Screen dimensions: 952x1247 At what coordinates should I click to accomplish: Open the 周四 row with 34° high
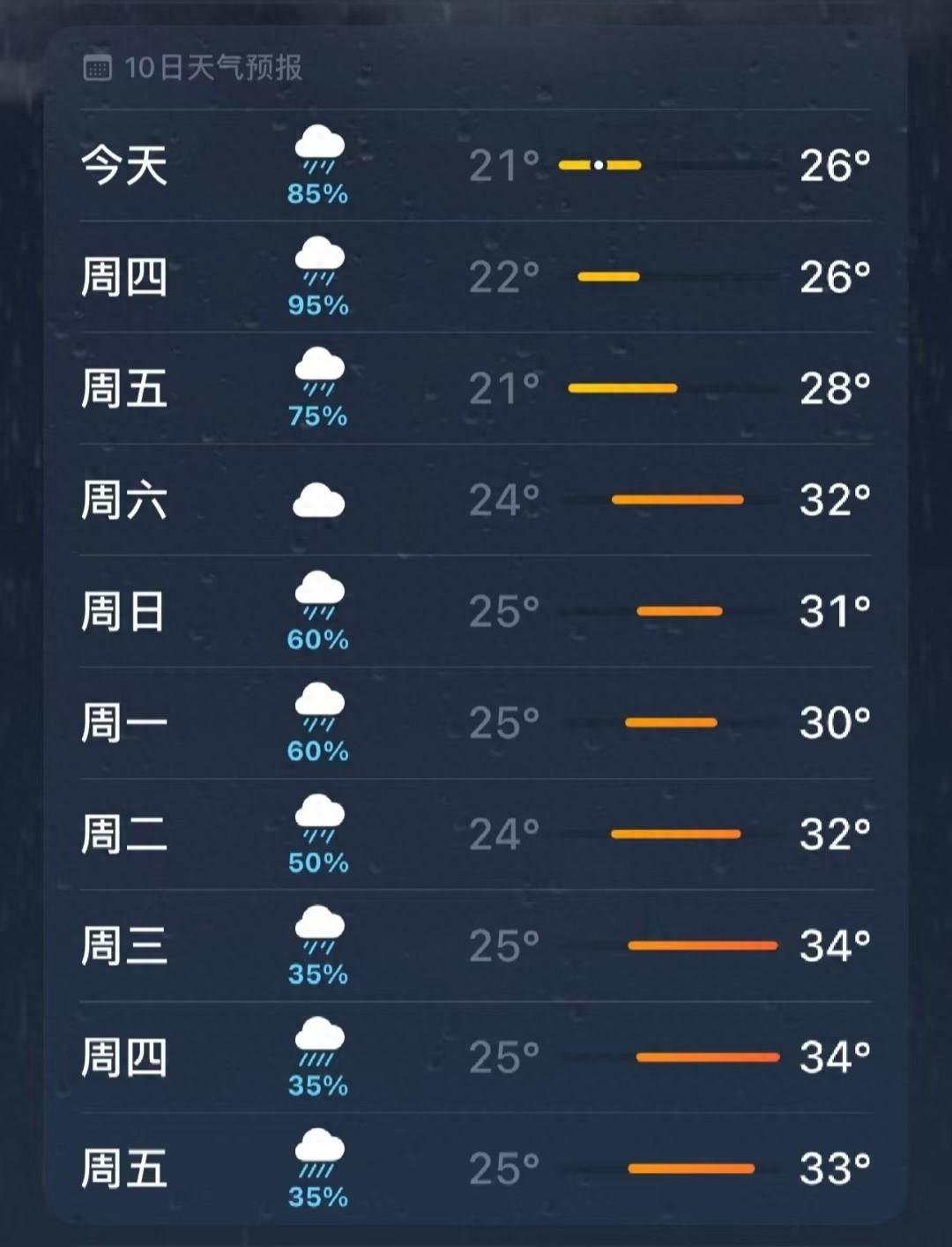(476, 1057)
